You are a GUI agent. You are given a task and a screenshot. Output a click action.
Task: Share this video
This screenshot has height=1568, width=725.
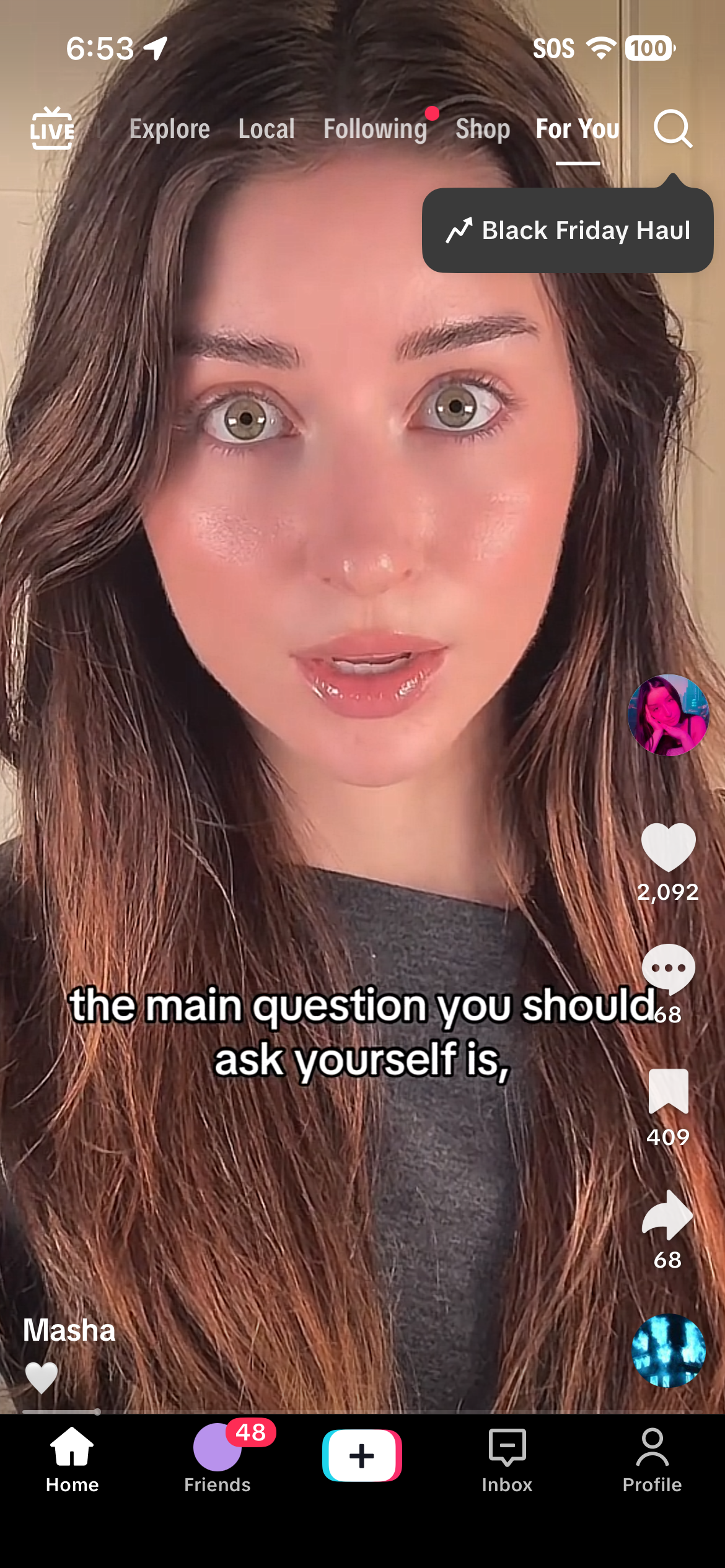click(x=668, y=1215)
